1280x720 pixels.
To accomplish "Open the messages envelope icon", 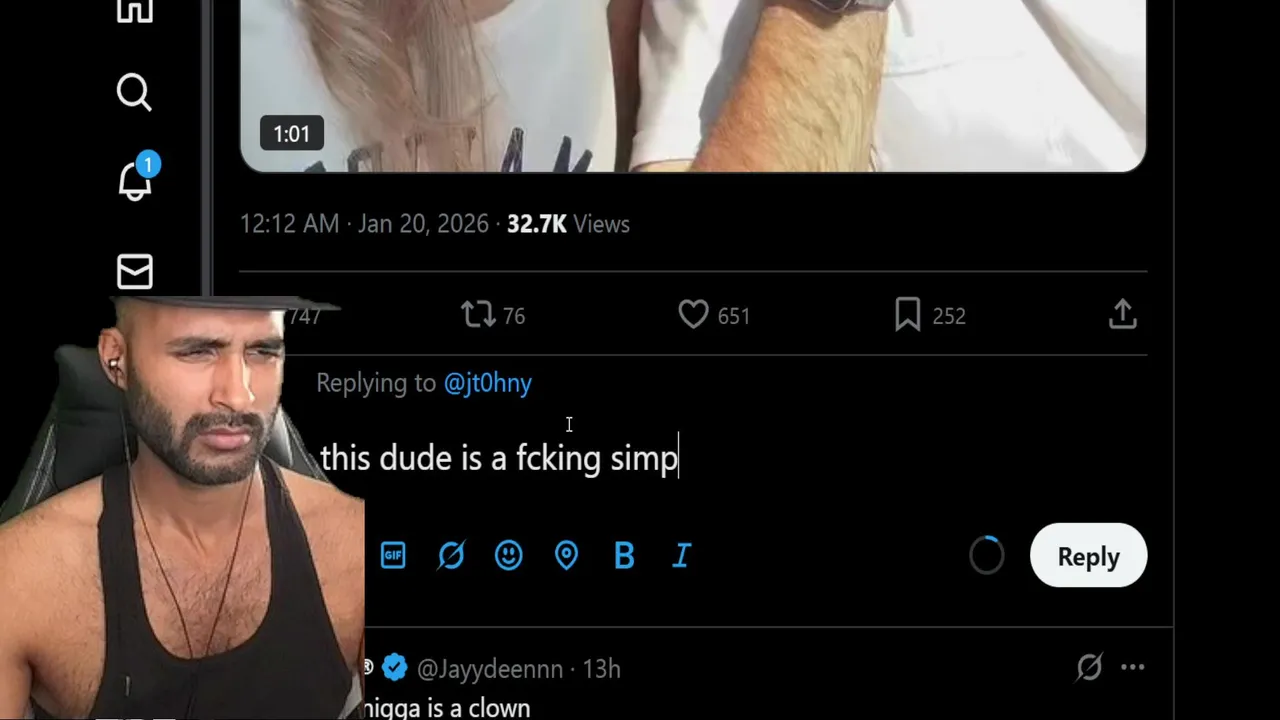I will (135, 271).
